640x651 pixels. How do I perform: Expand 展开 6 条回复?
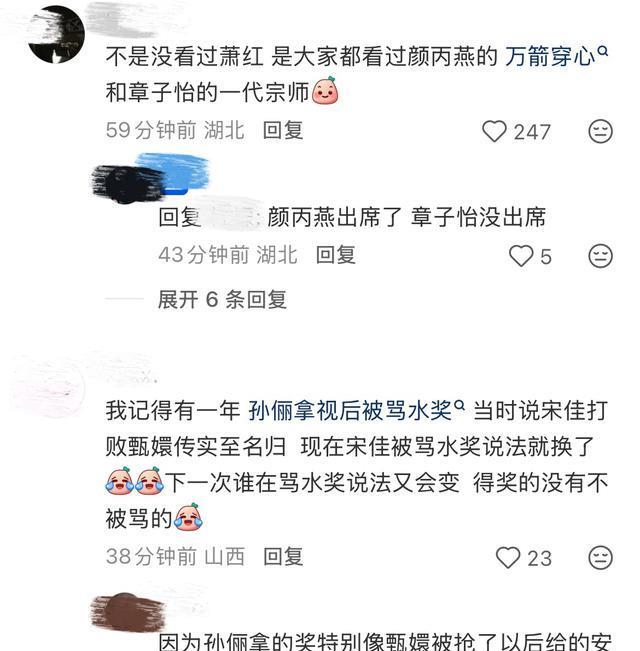tap(222, 299)
